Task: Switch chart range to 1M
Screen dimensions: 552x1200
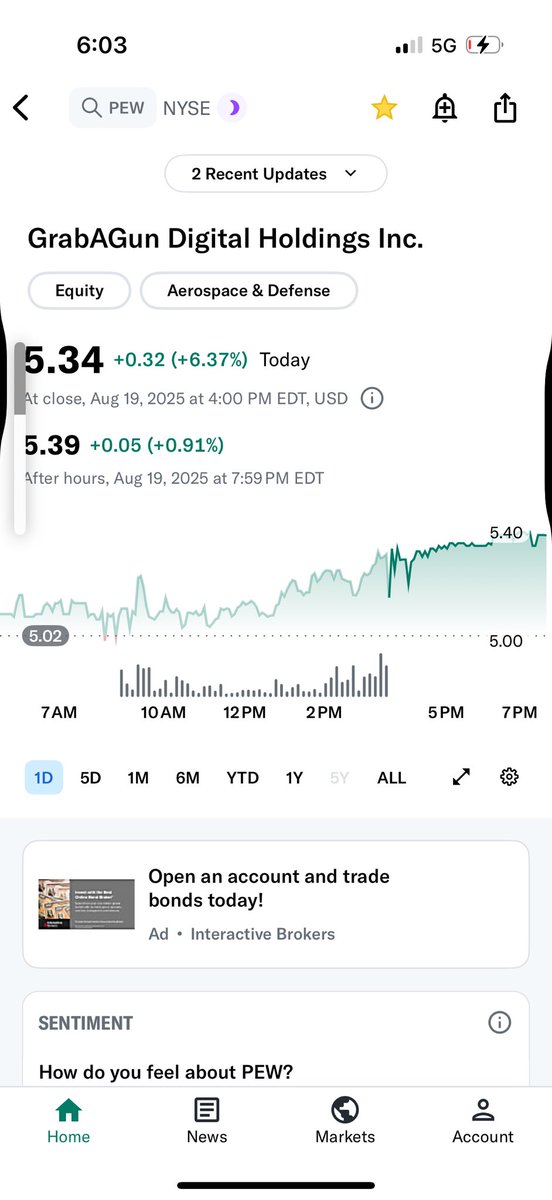Action: [x=138, y=777]
